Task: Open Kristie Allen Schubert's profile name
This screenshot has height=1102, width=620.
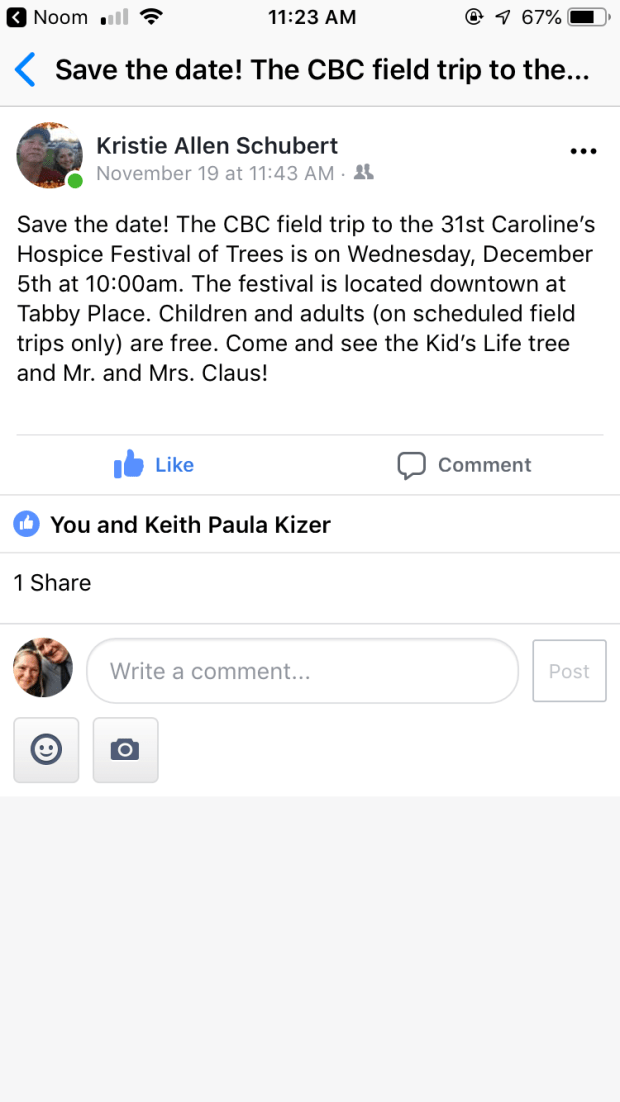Action: (x=217, y=146)
